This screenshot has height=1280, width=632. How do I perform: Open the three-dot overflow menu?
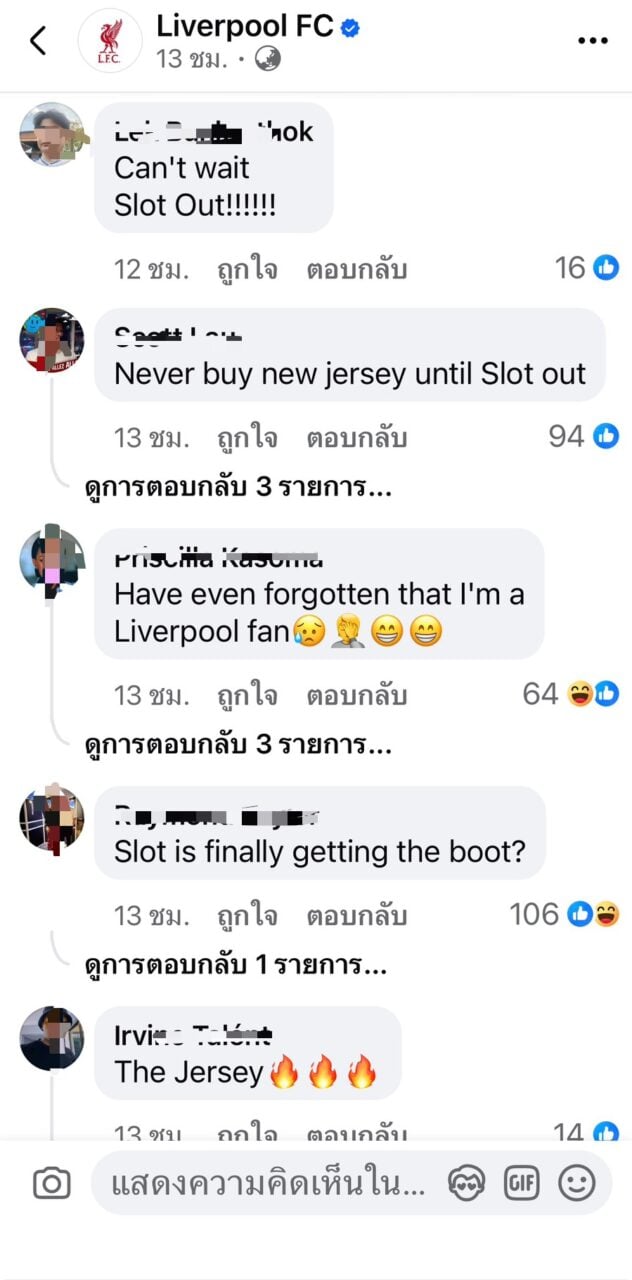[593, 41]
